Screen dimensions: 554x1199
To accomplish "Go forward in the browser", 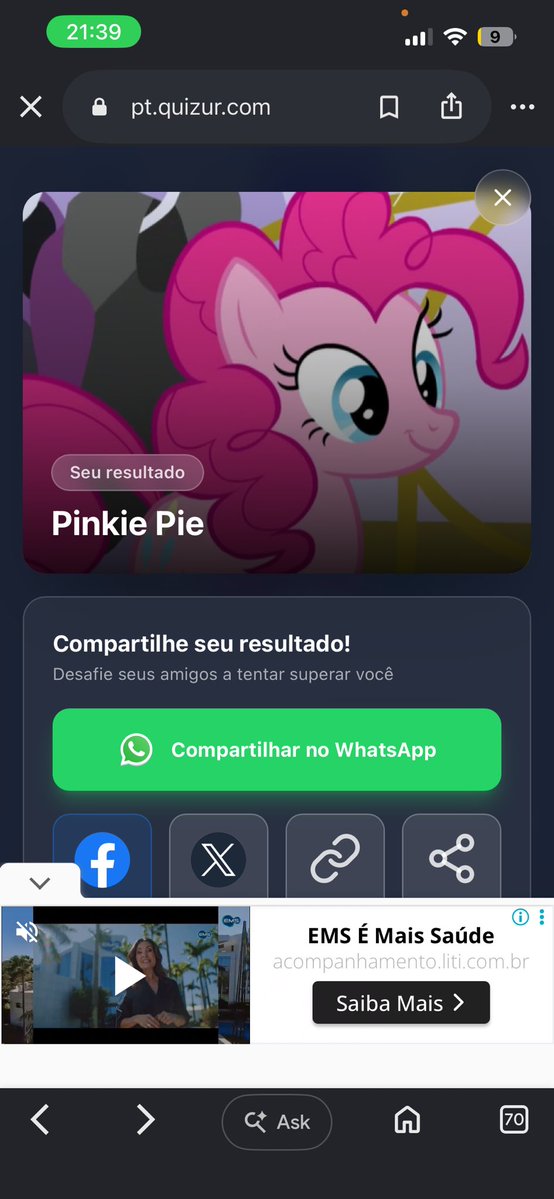I will coord(145,1120).
